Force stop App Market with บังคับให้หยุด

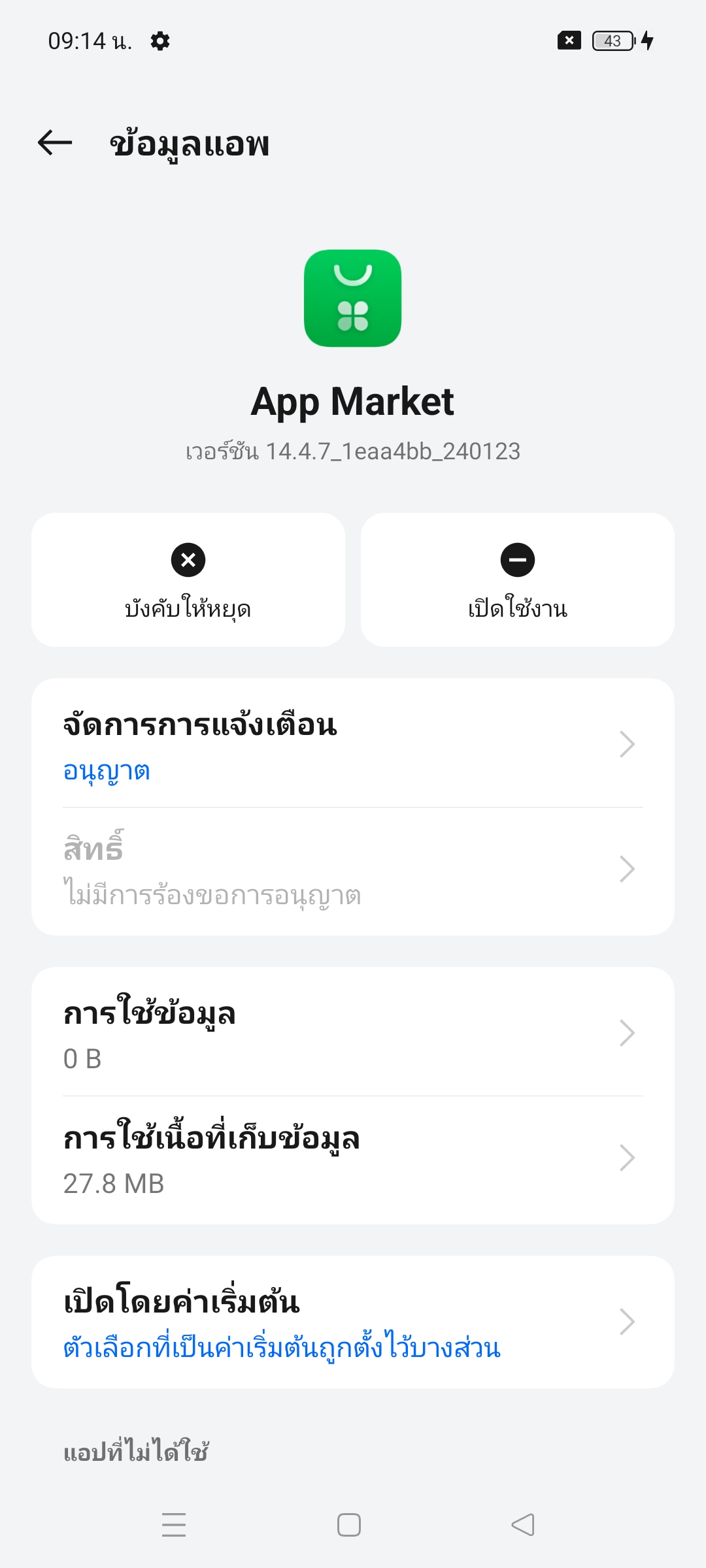click(x=188, y=580)
